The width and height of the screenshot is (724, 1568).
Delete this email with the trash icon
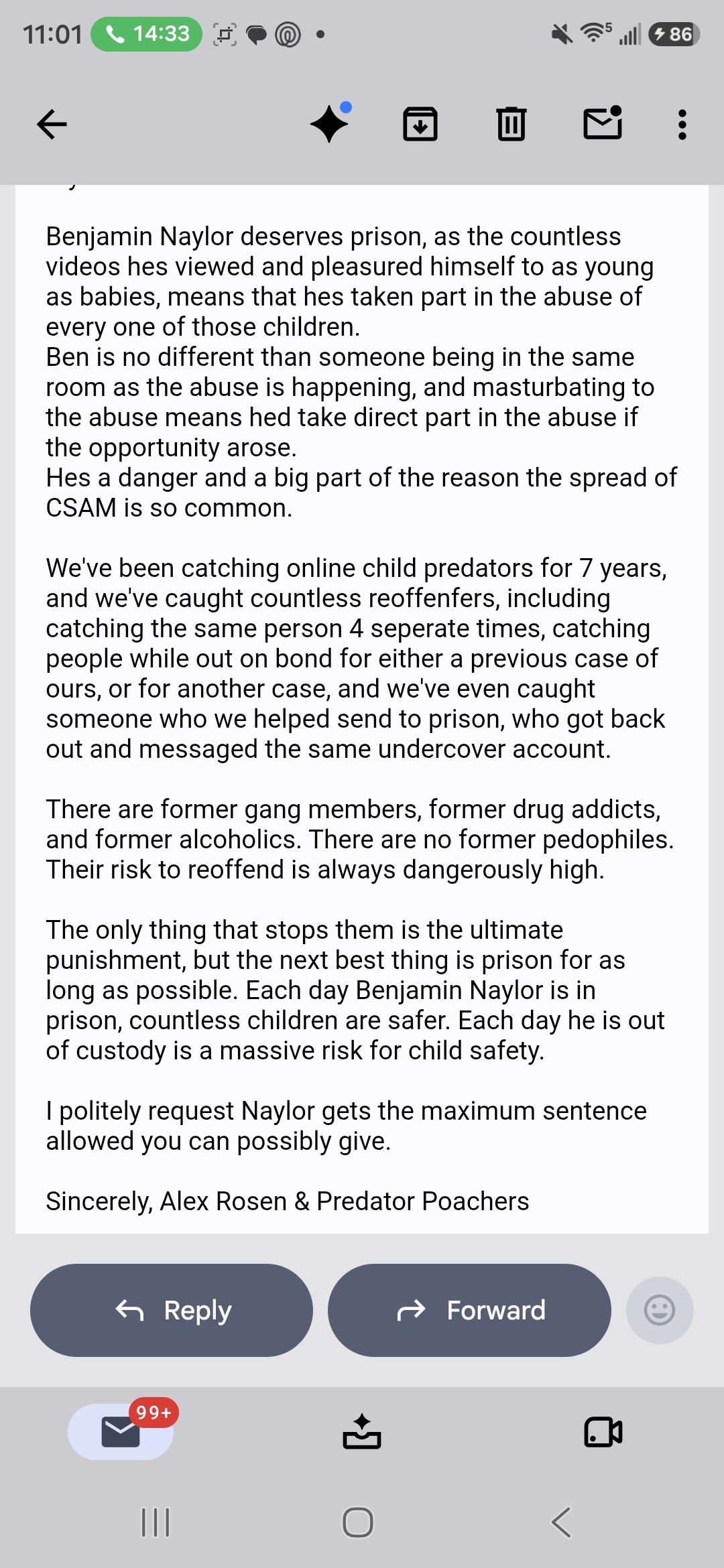[511, 124]
